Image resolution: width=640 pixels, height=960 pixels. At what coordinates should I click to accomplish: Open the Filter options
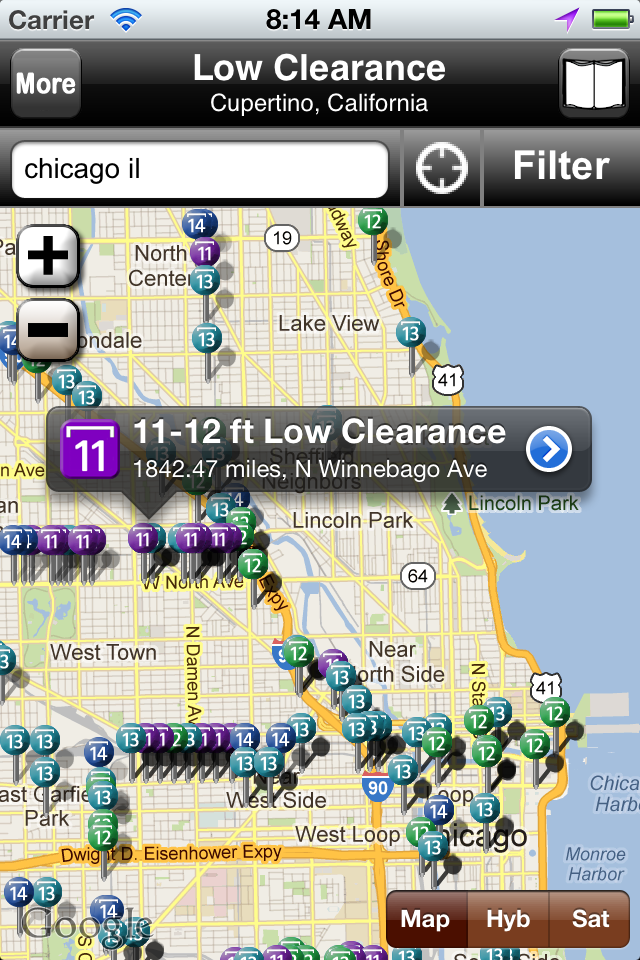click(560, 167)
